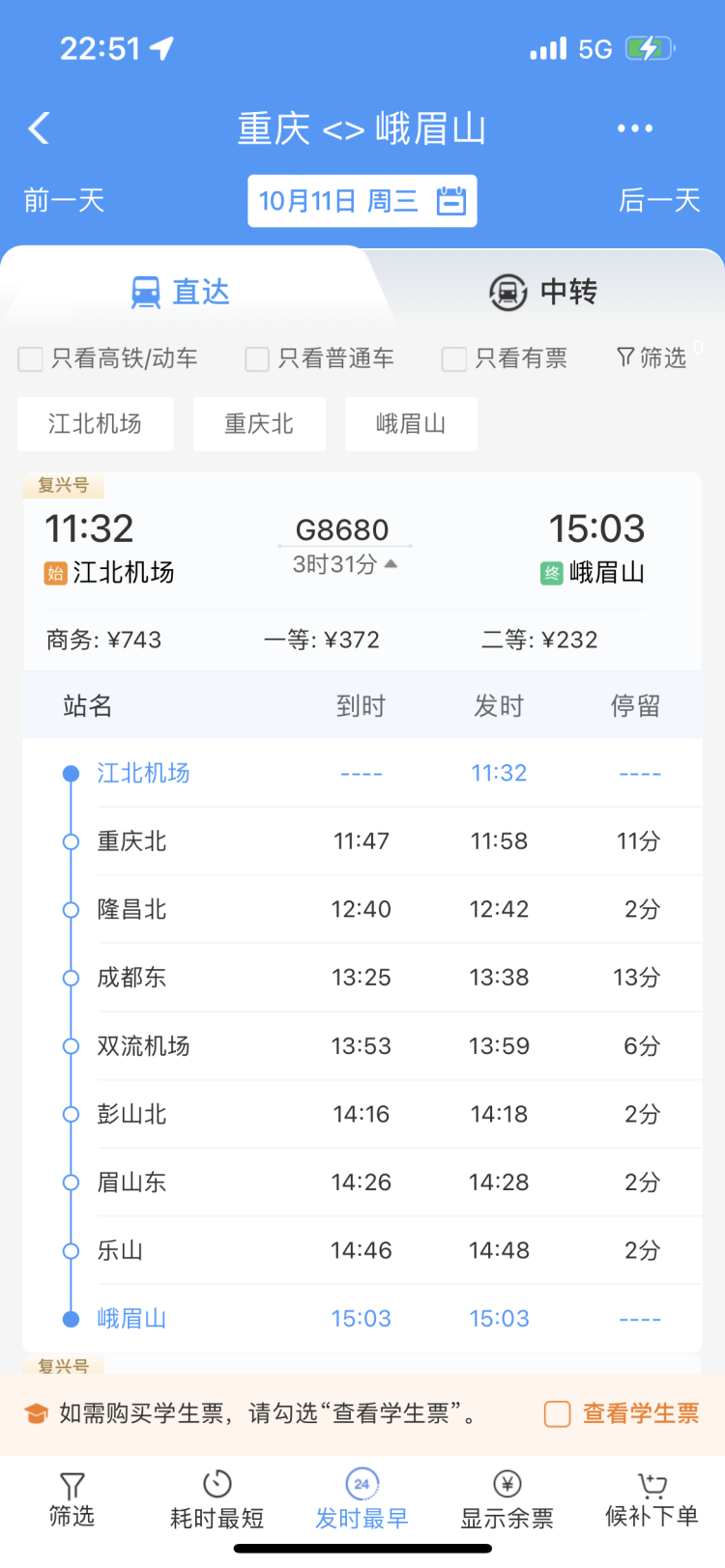Check 只看普通车 filter box
This screenshot has width=725, height=1568.
pyautogui.click(x=257, y=359)
